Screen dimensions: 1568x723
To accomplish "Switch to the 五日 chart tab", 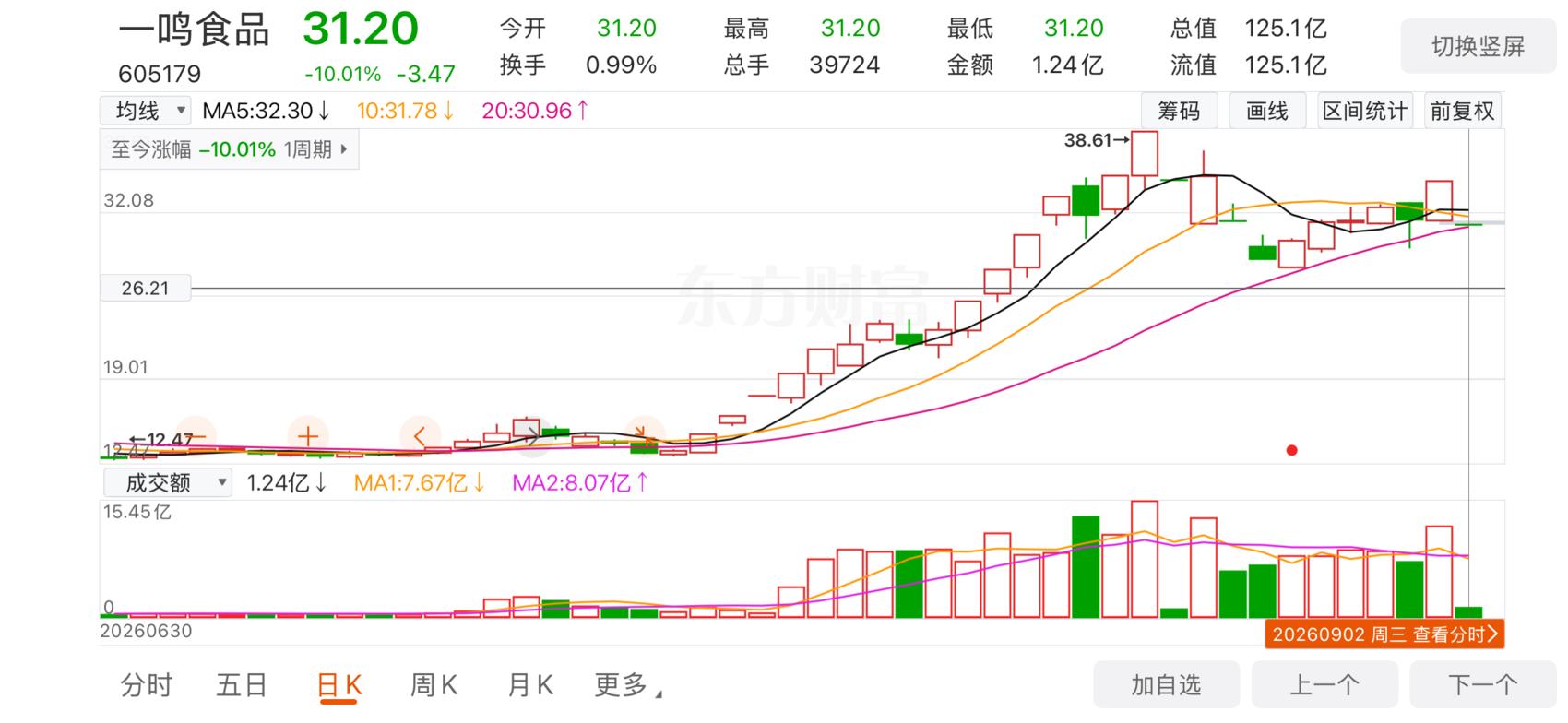I will (x=242, y=685).
